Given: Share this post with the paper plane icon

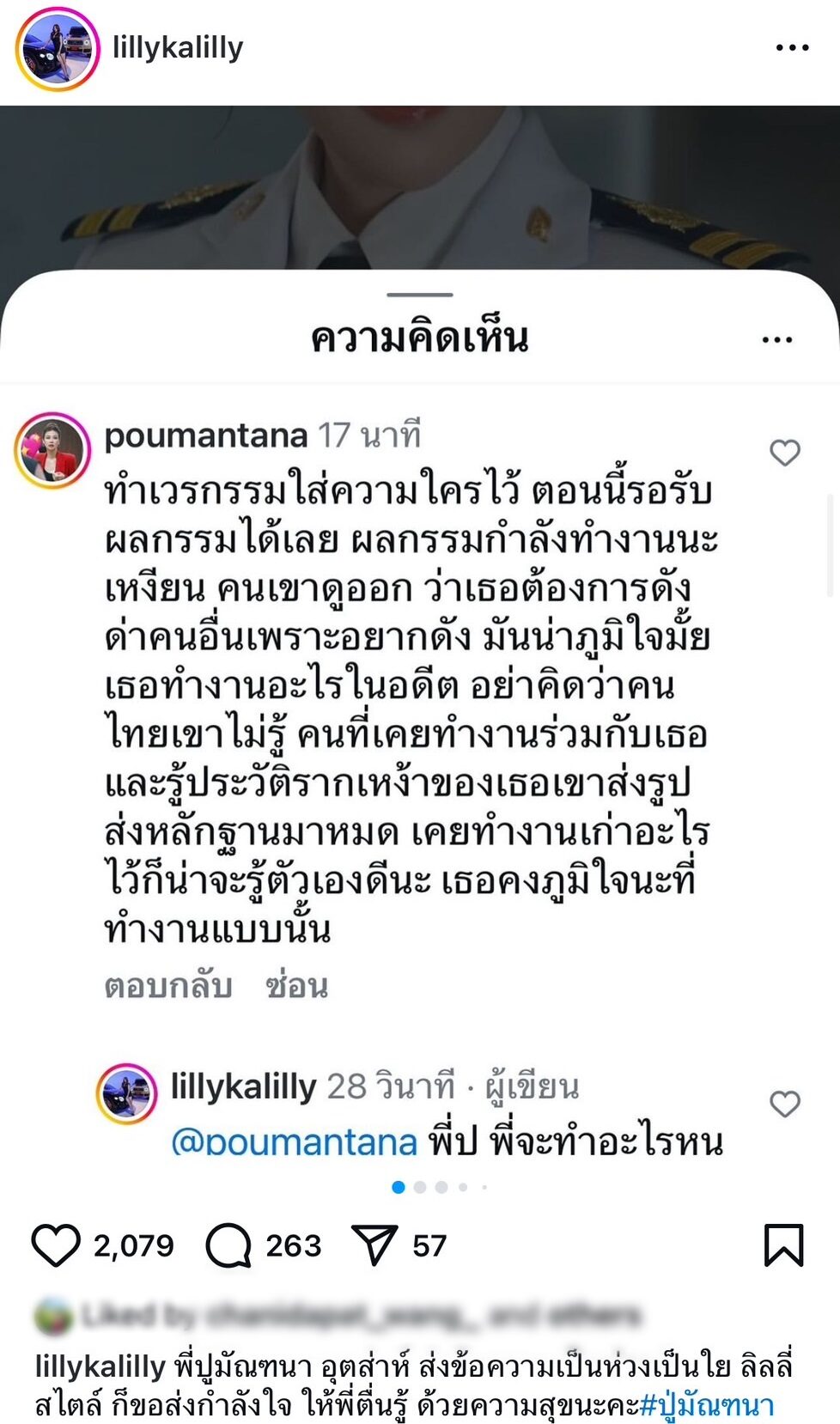Looking at the screenshot, I should 375,1245.
